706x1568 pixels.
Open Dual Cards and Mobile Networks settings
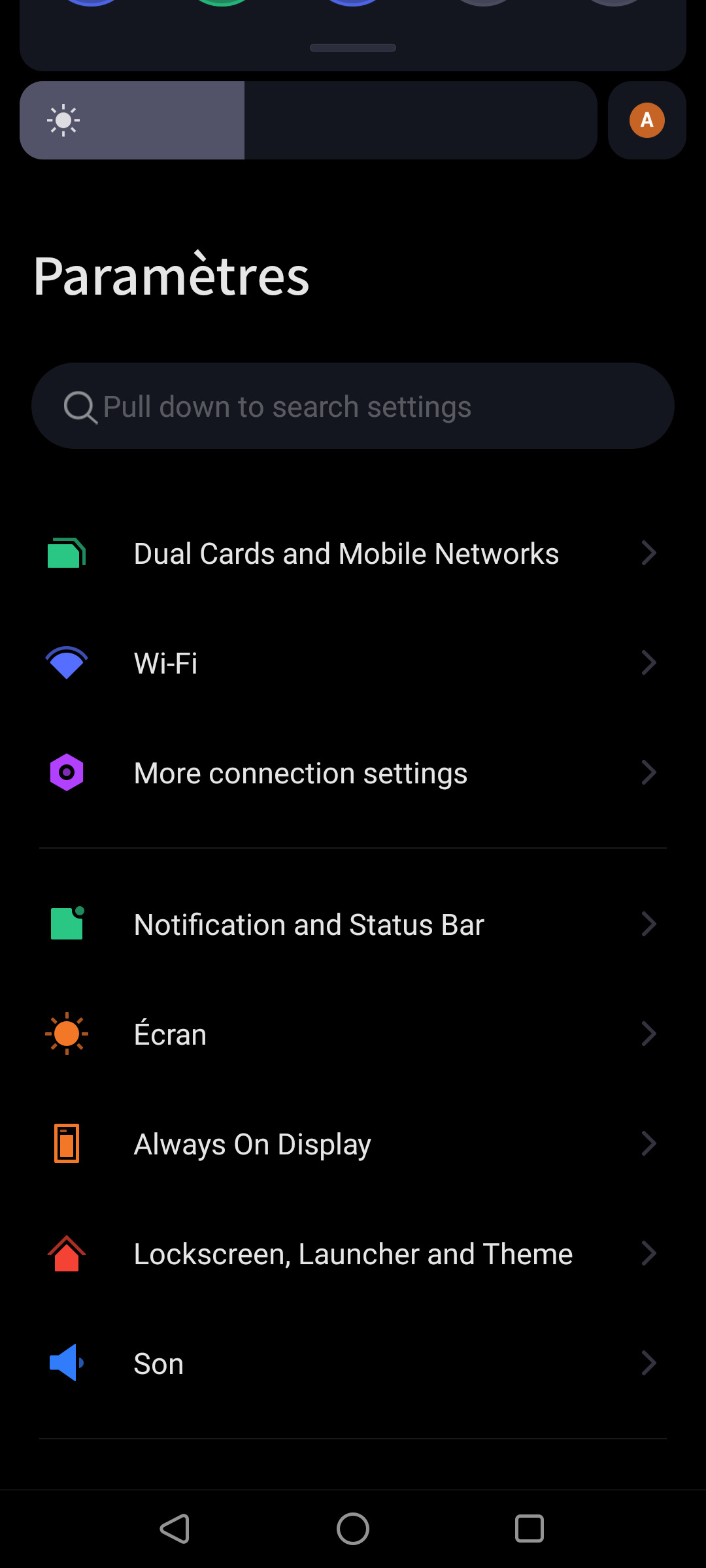click(x=346, y=553)
